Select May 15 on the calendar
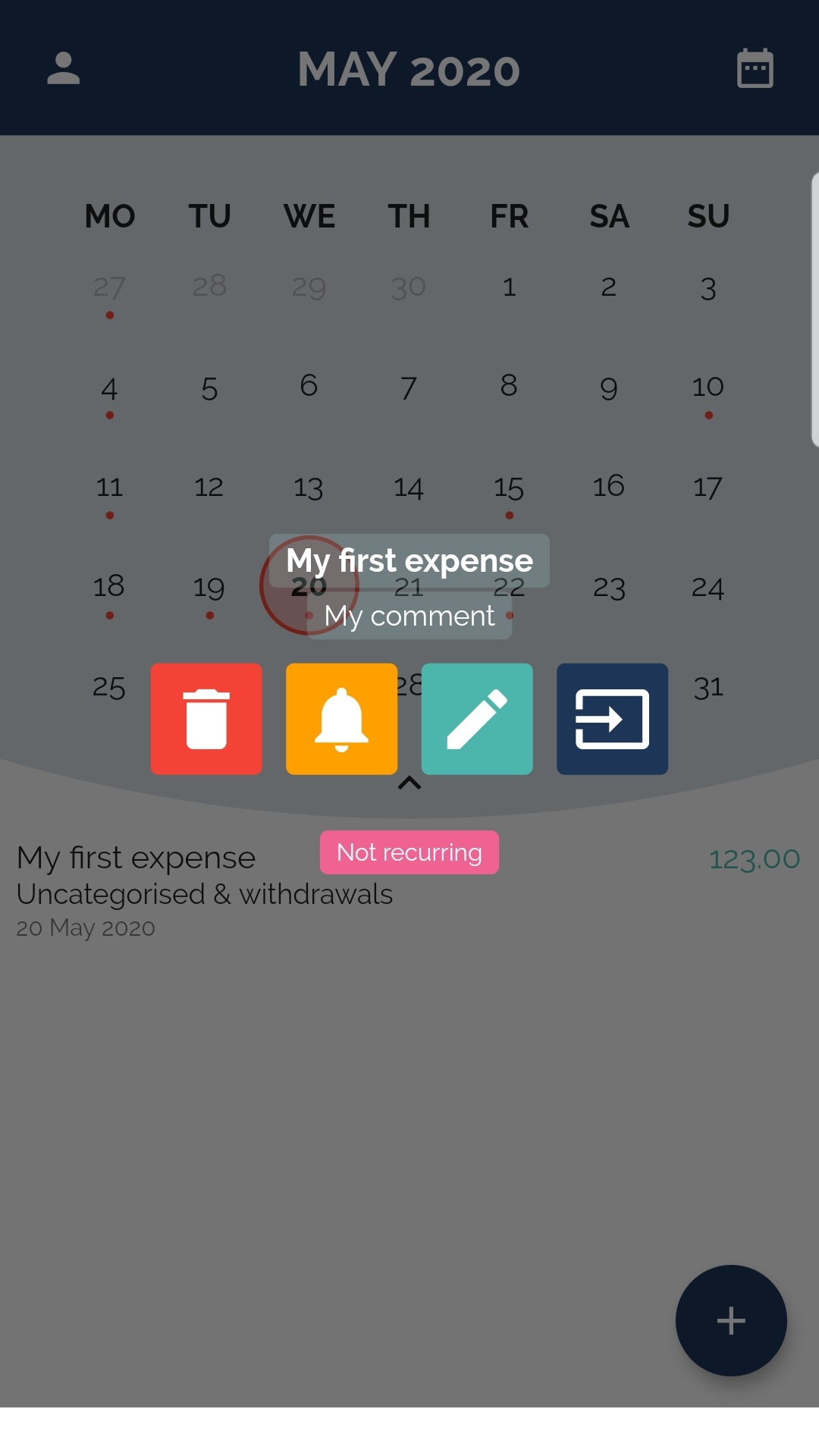The height and width of the screenshot is (1456, 819). point(509,488)
